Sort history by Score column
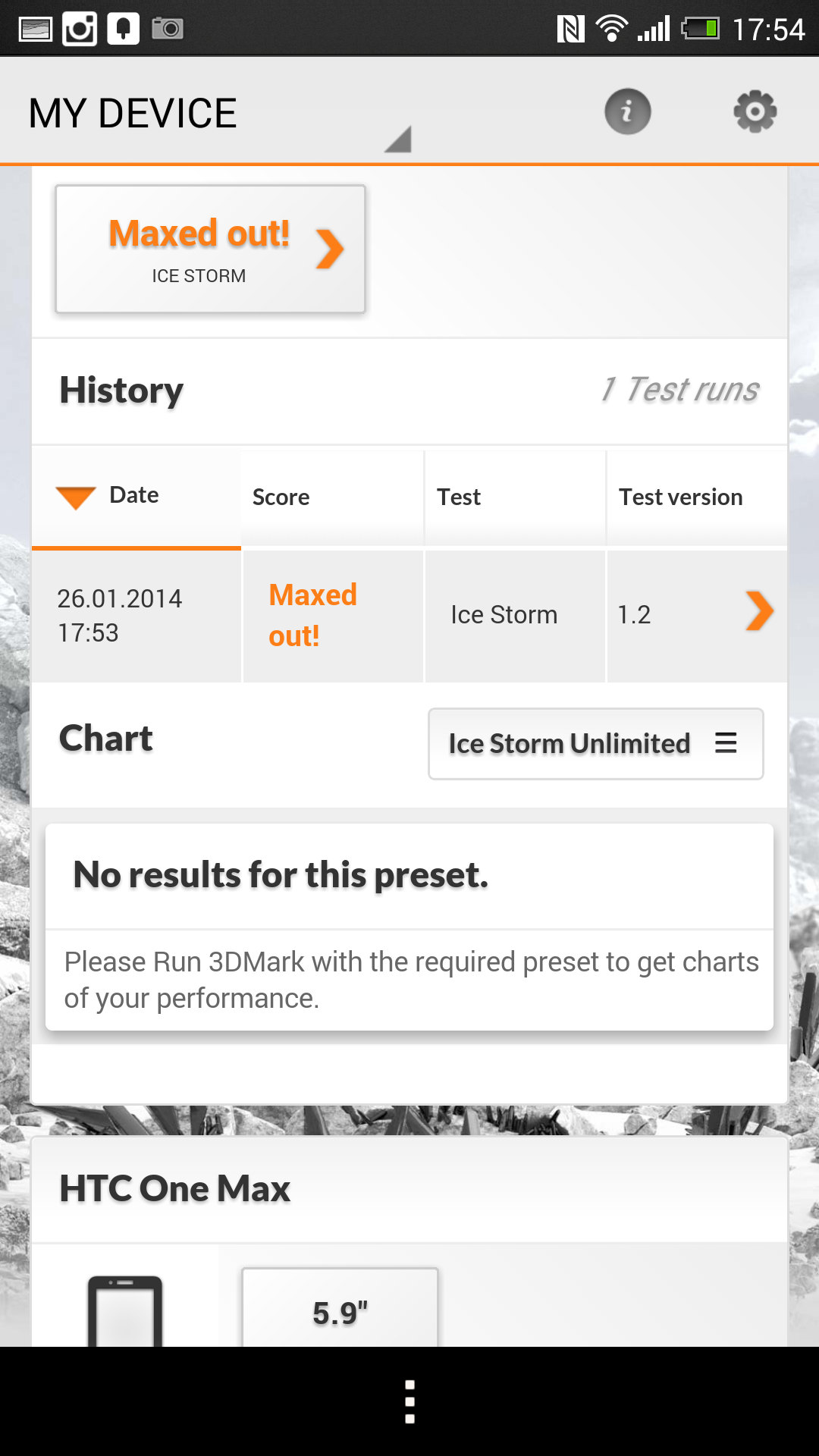Viewport: 819px width, 1456px height. [x=332, y=497]
